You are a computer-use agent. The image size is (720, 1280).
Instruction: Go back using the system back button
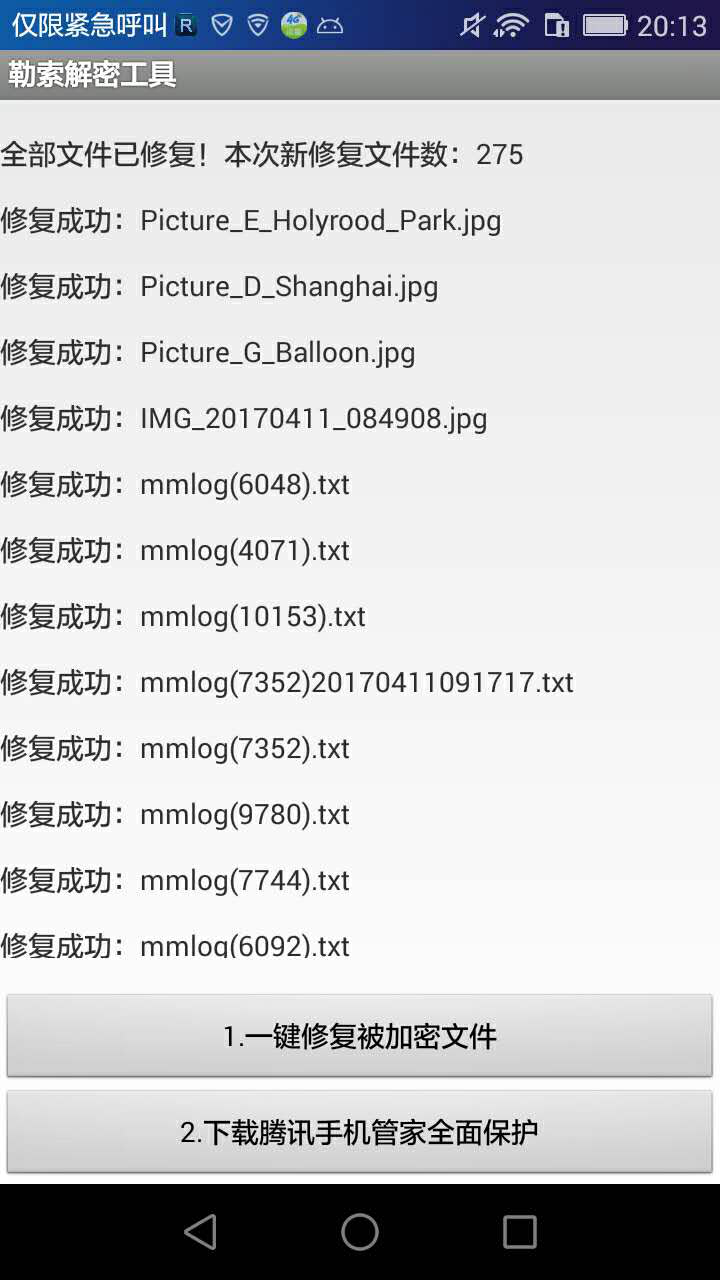pyautogui.click(x=201, y=1232)
